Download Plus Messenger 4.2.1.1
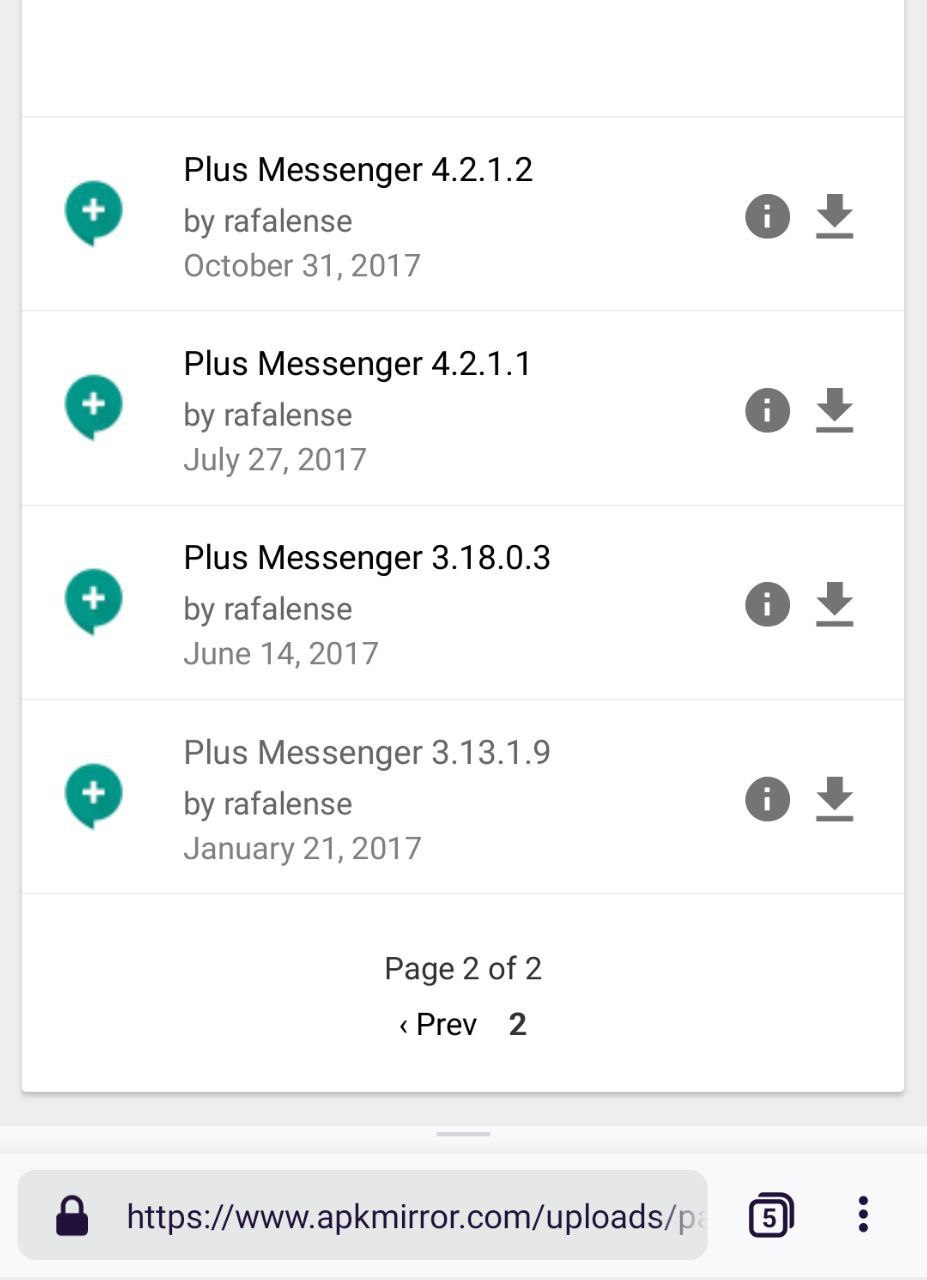The height and width of the screenshot is (1280, 927). [834, 410]
